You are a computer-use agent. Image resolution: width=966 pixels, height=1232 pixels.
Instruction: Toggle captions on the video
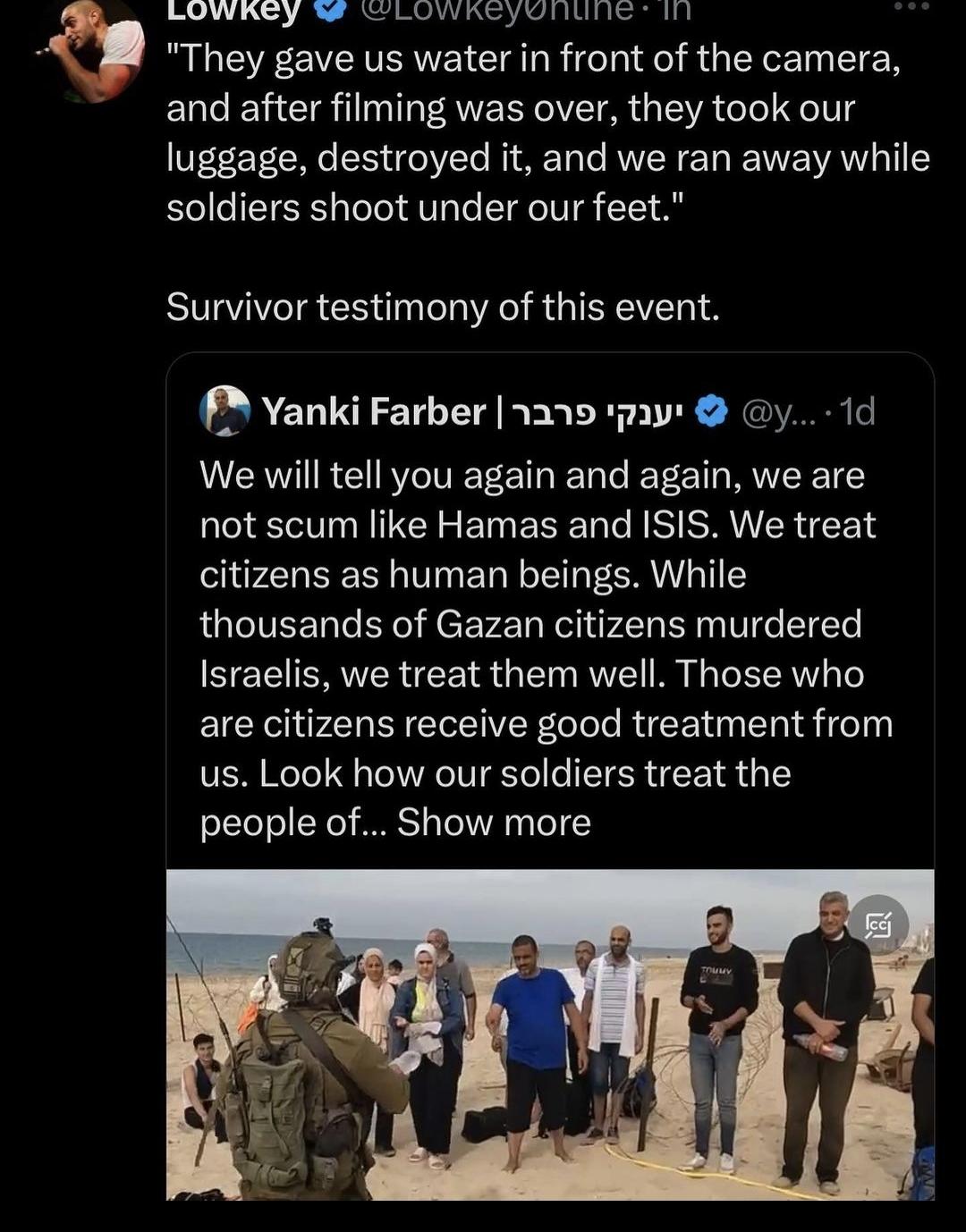[878, 924]
